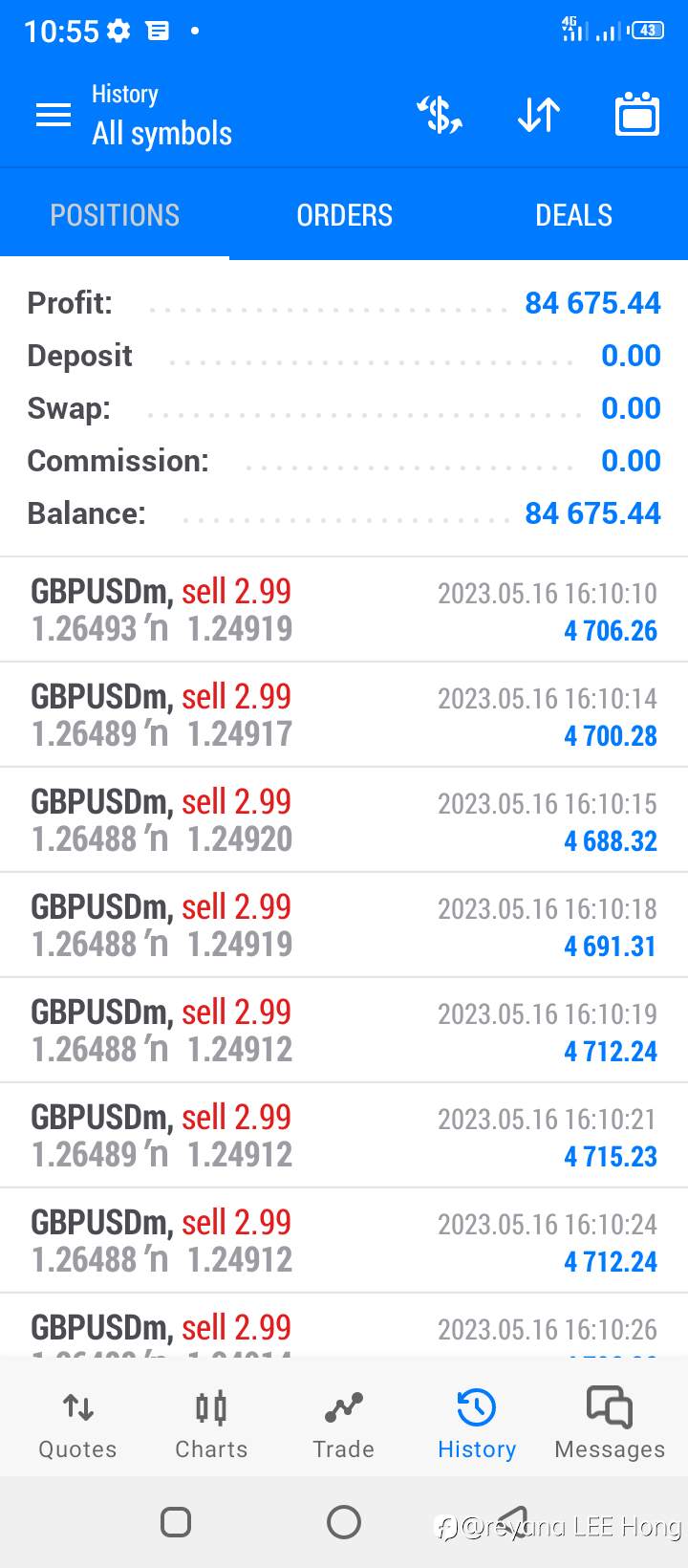Open the GBPUSDm position with profit 4 715.23
This screenshot has width=688, height=1568.
tap(344, 1136)
